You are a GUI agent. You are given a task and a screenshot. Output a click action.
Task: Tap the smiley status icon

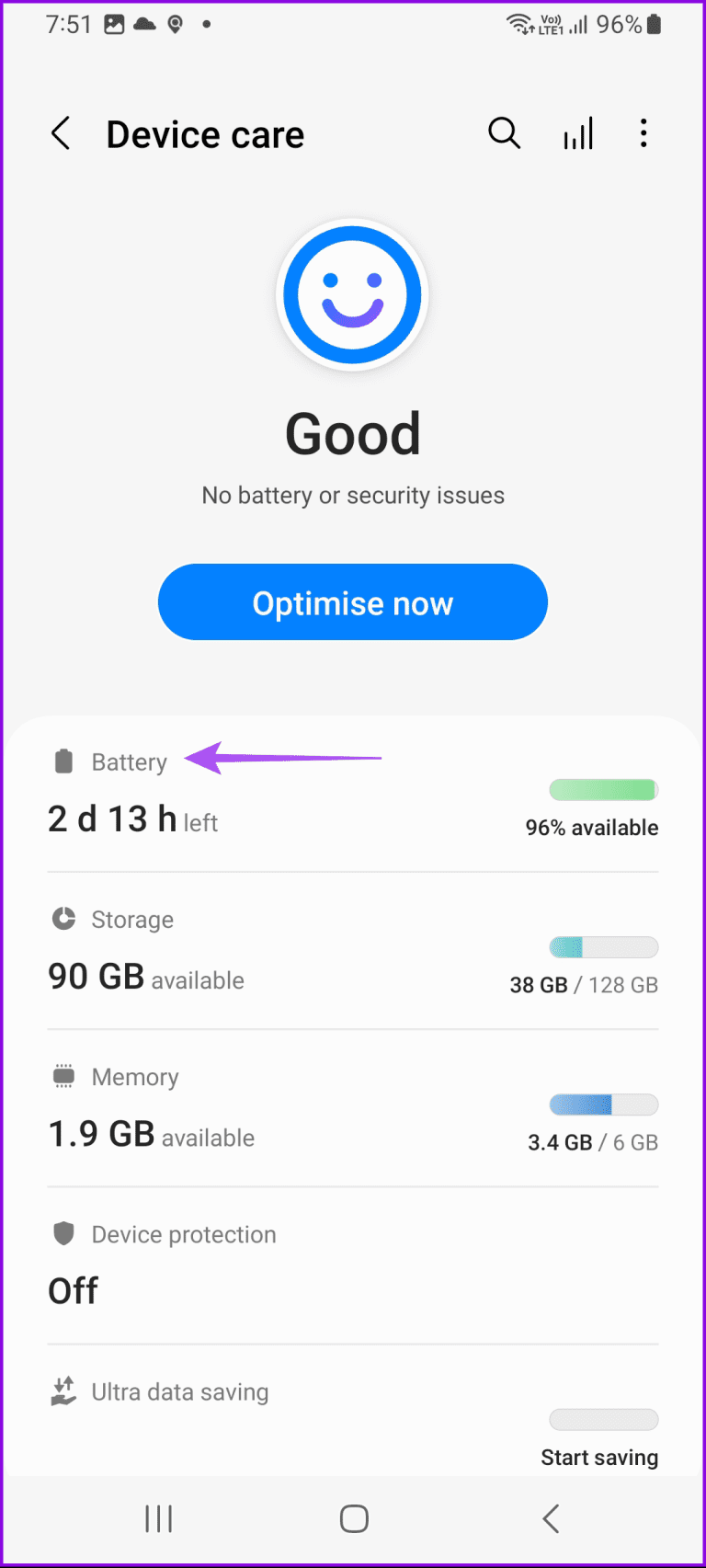352,293
